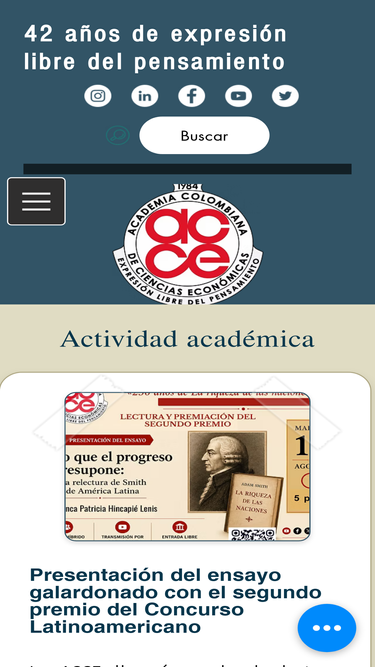Open the LinkedIn social link

145,96
